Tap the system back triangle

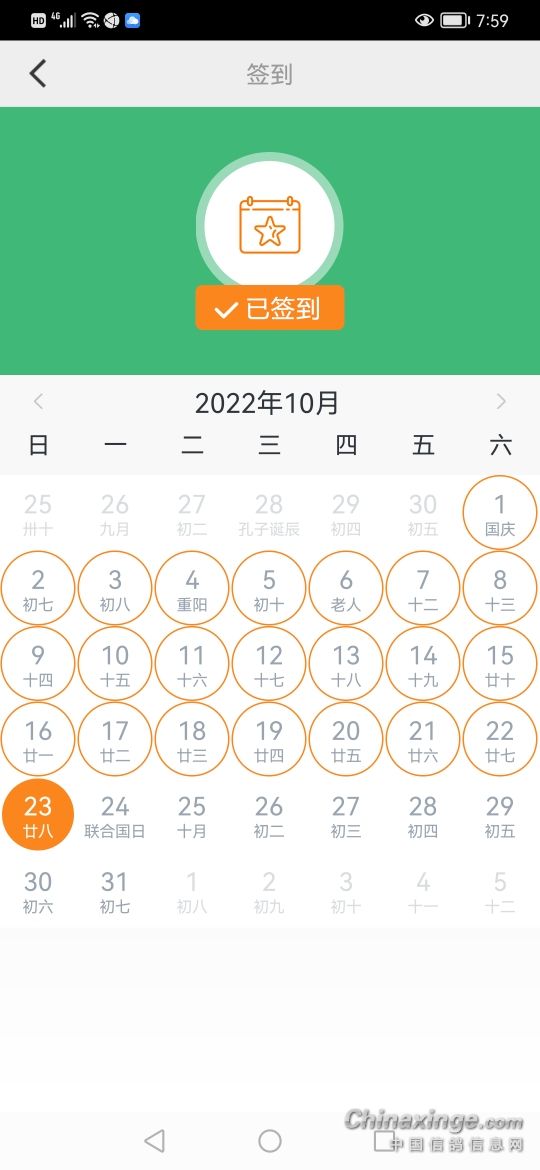click(x=154, y=1140)
